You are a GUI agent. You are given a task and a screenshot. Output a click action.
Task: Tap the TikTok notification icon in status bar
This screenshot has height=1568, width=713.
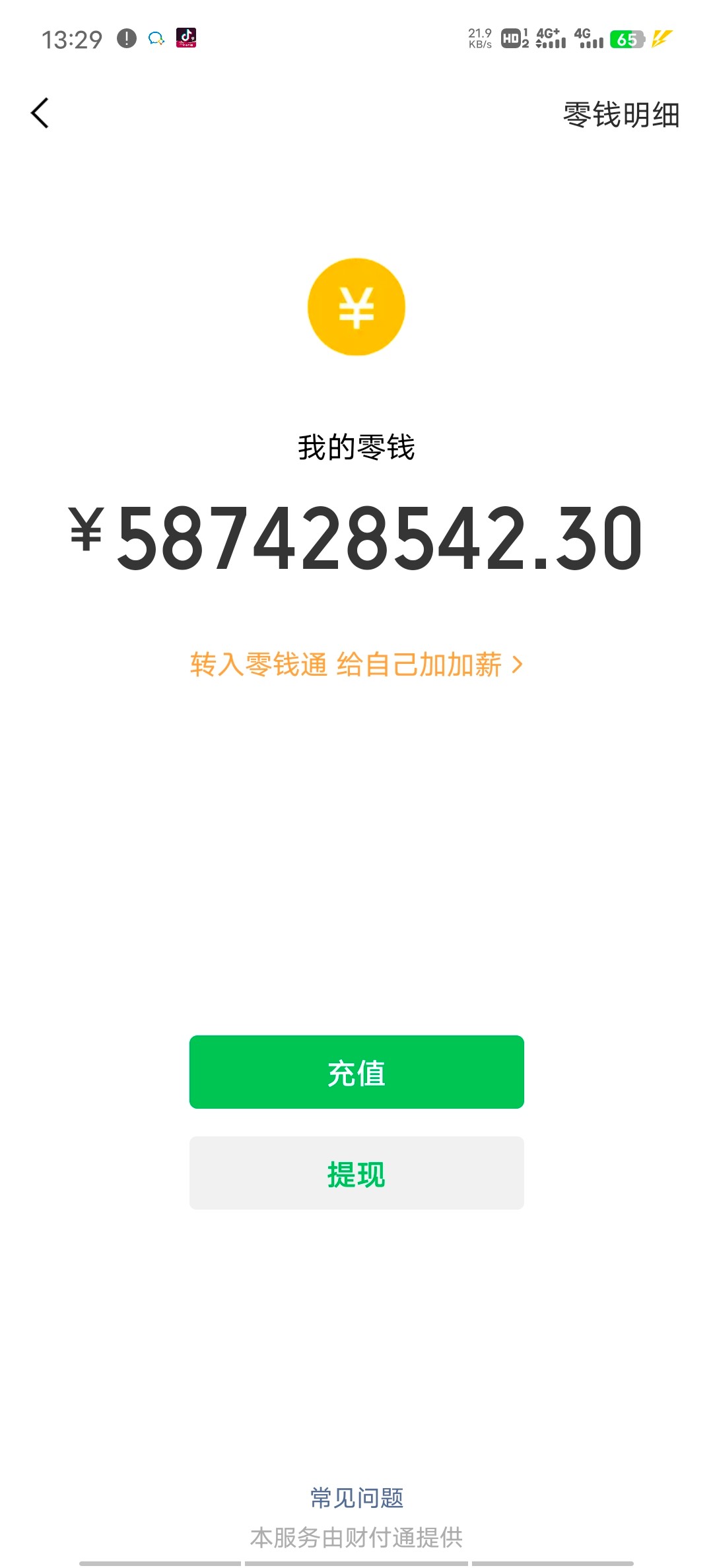click(x=187, y=40)
